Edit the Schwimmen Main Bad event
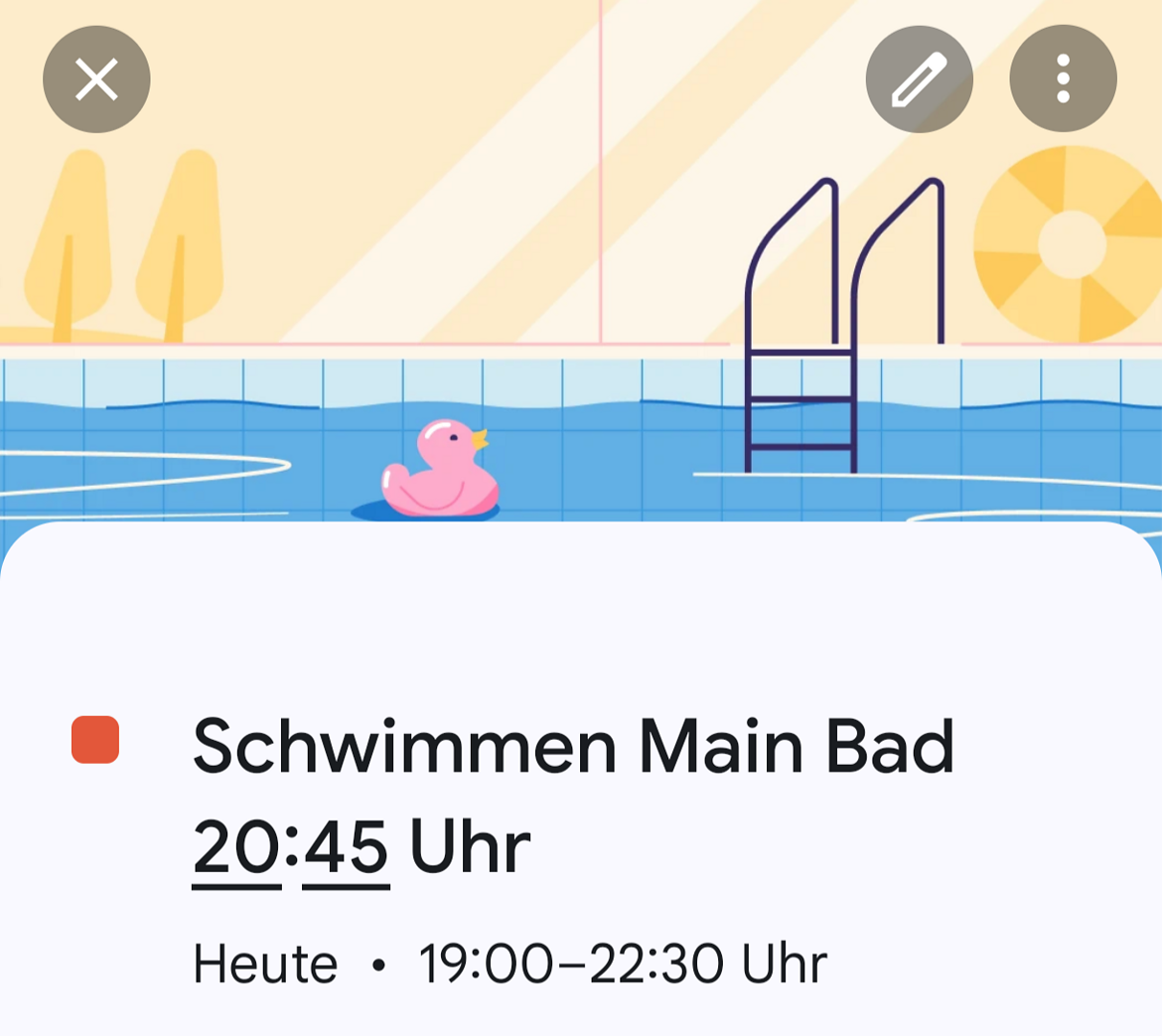The width and height of the screenshot is (1162, 1036). [919, 79]
